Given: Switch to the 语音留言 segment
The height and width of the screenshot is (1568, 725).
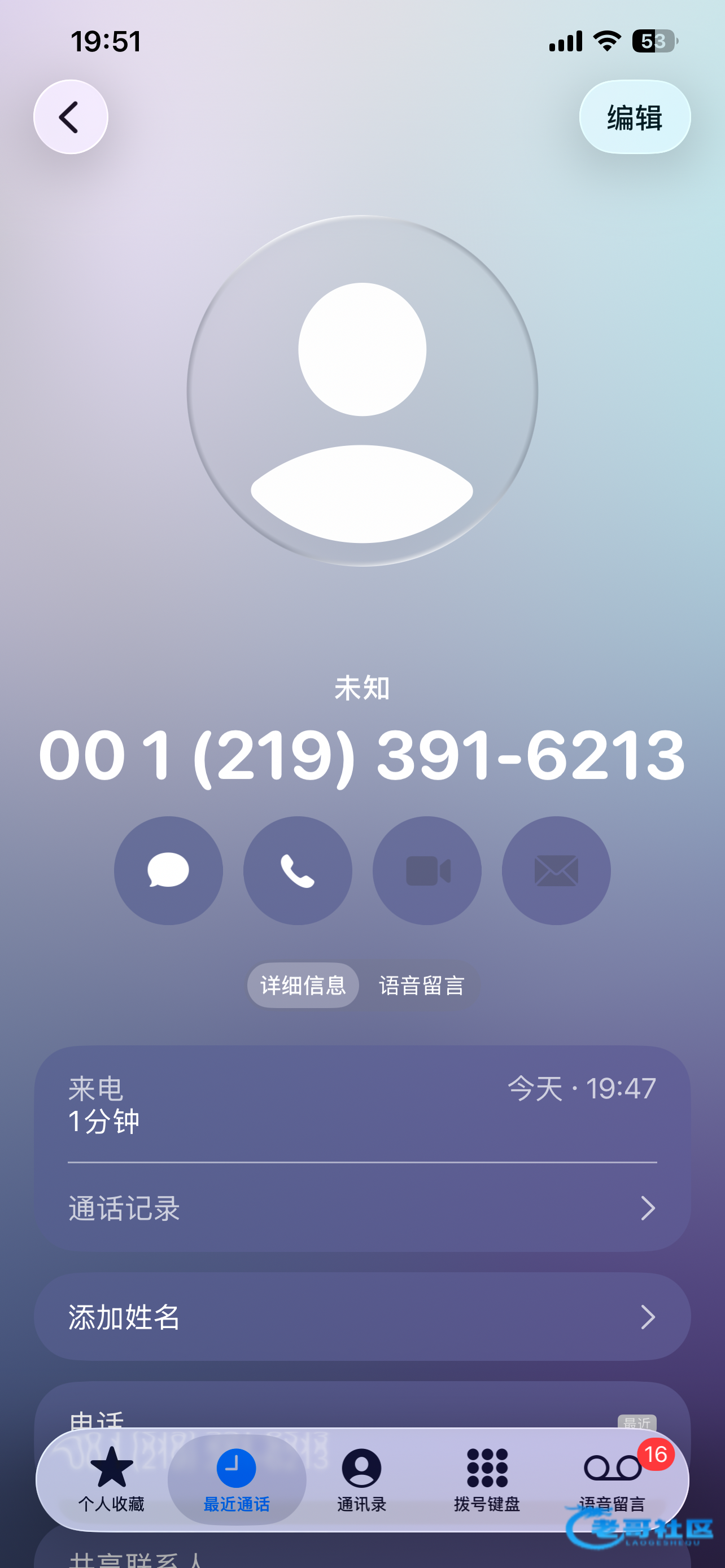Looking at the screenshot, I should [x=422, y=985].
